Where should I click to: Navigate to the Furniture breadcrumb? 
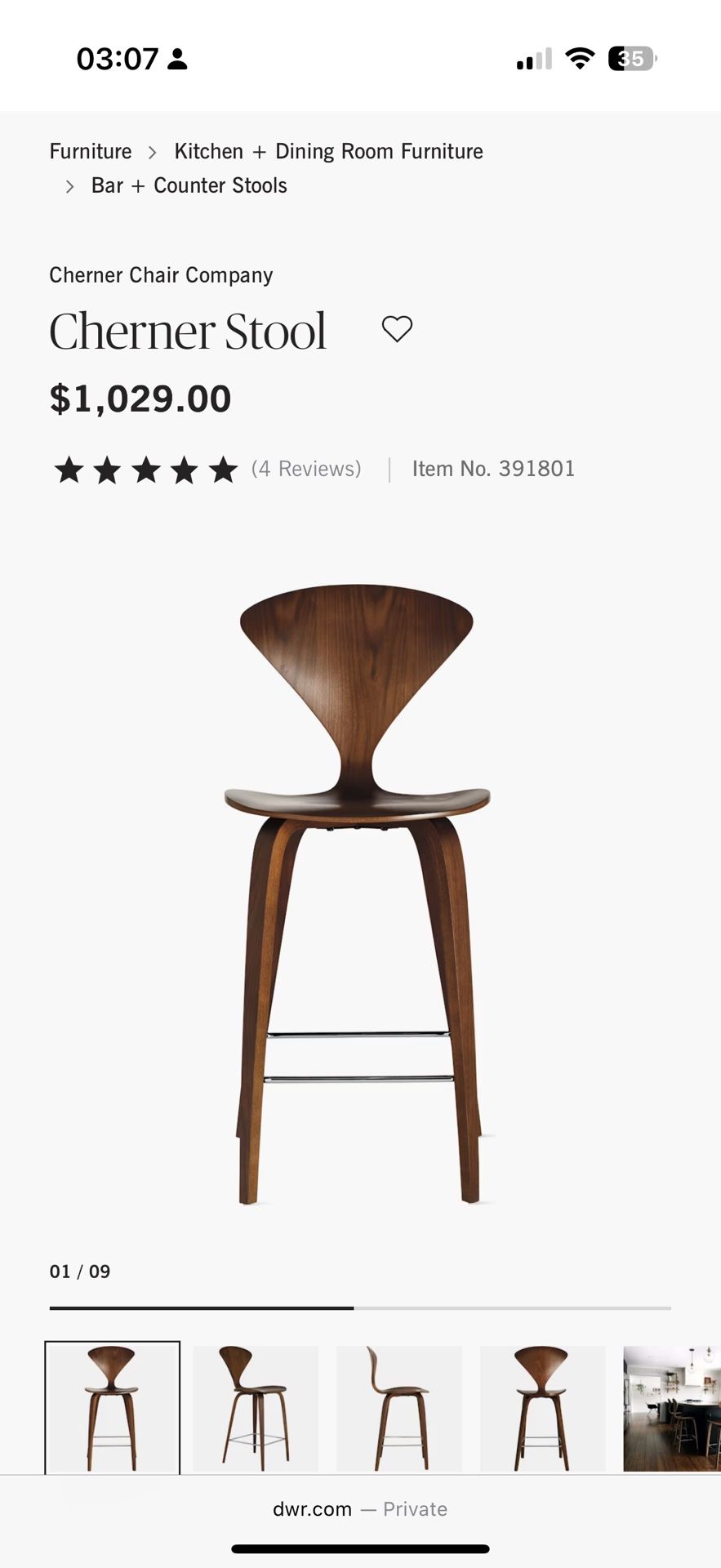tap(90, 151)
